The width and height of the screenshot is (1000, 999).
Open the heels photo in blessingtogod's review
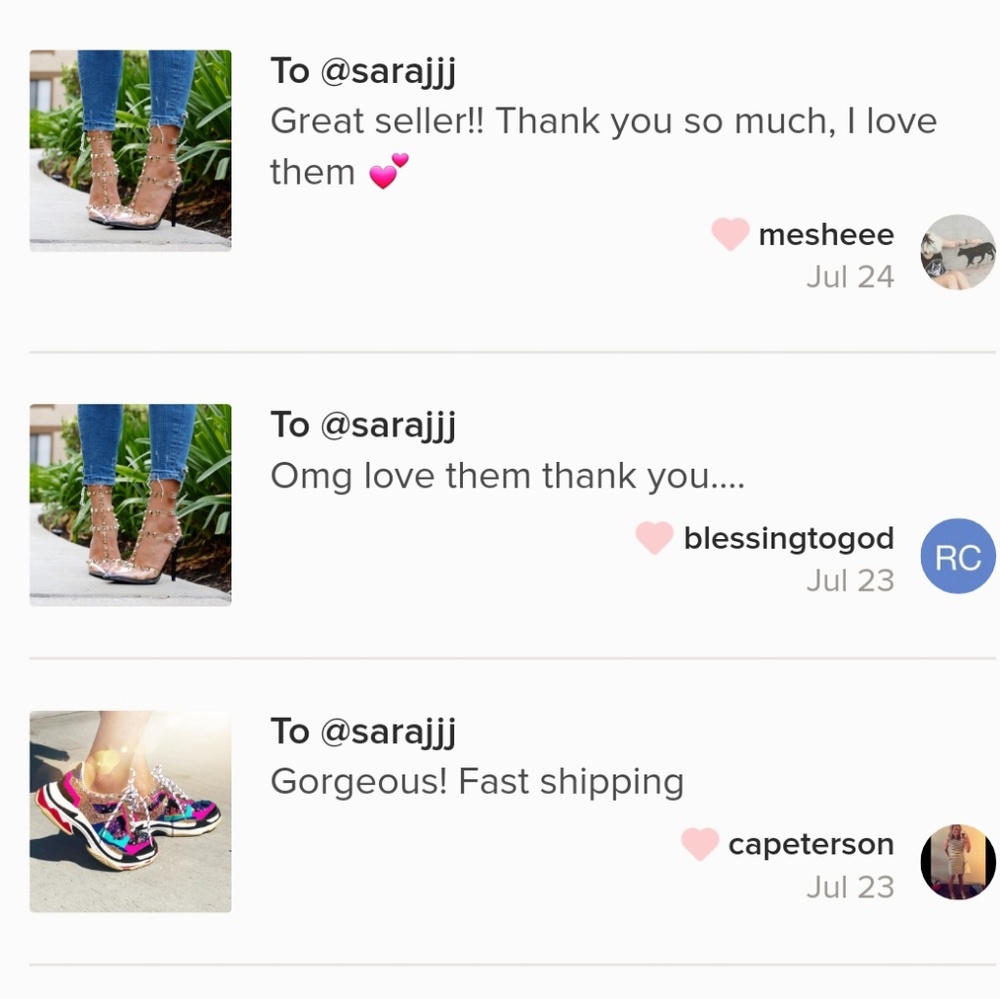click(130, 504)
